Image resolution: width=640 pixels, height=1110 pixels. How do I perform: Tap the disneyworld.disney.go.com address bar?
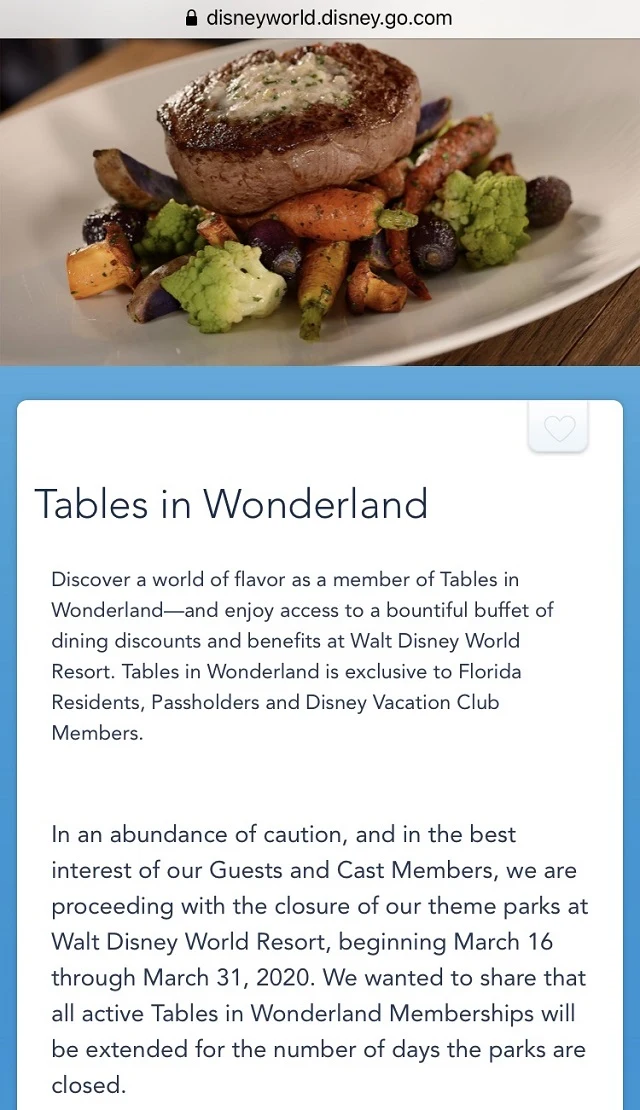[x=319, y=18]
